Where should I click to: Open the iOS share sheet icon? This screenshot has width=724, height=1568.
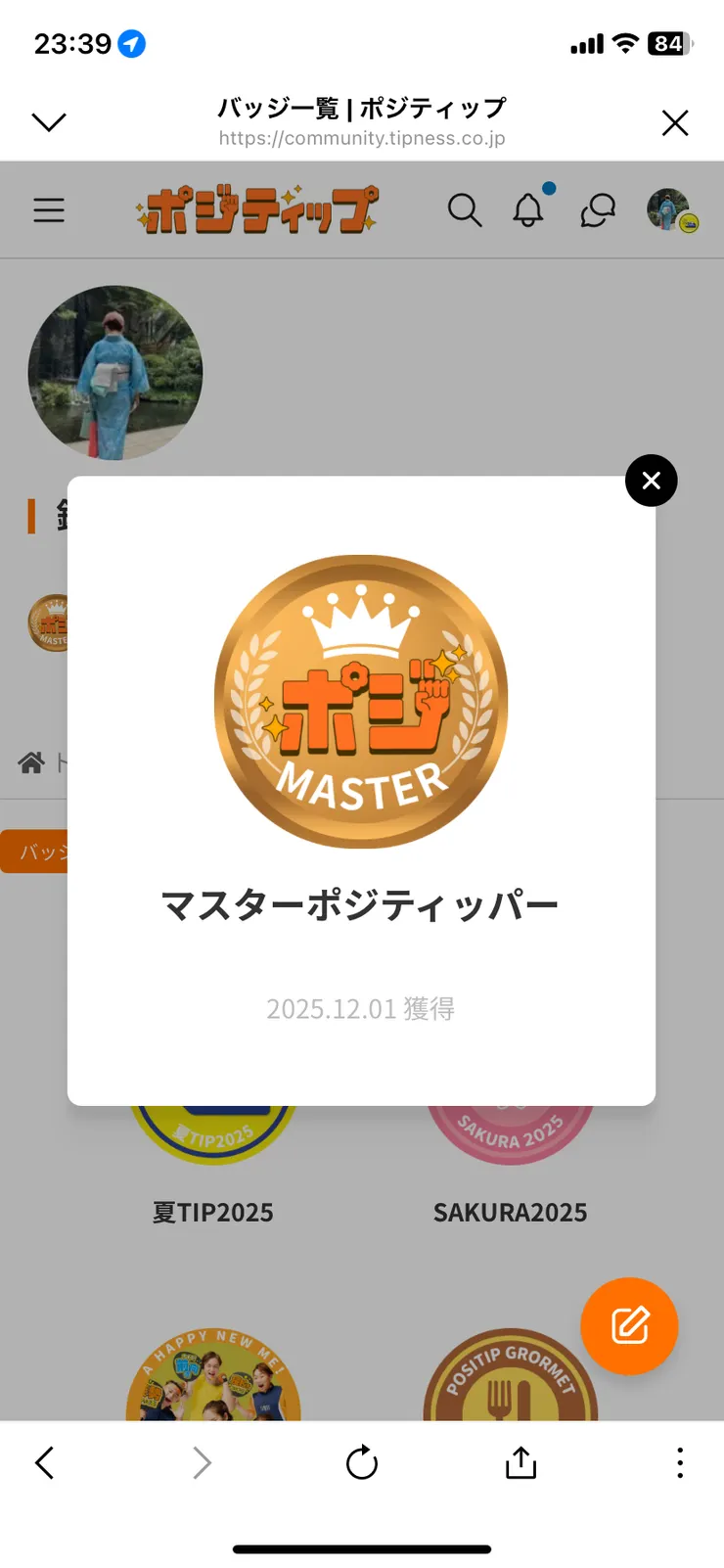520,1462
